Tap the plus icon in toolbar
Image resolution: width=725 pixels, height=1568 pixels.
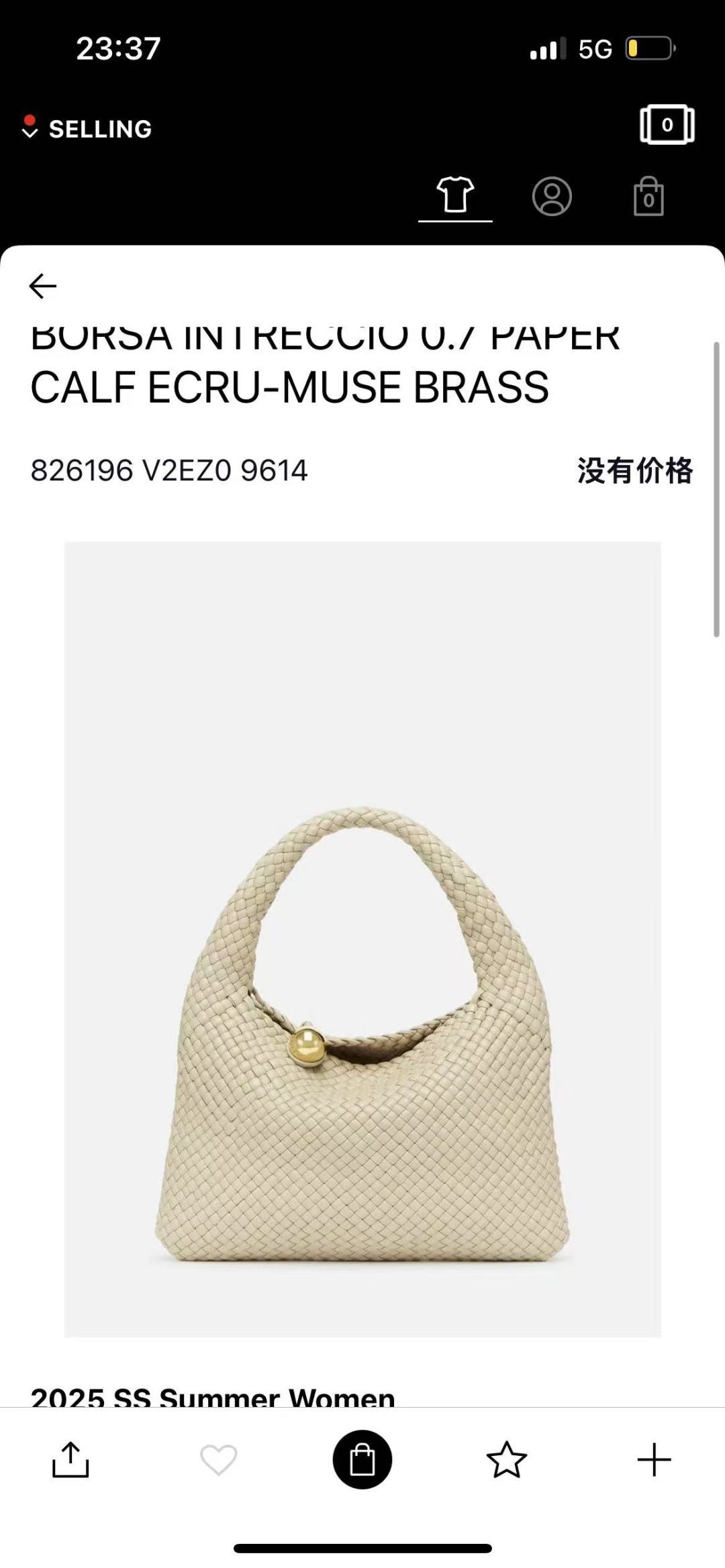[x=654, y=1459]
